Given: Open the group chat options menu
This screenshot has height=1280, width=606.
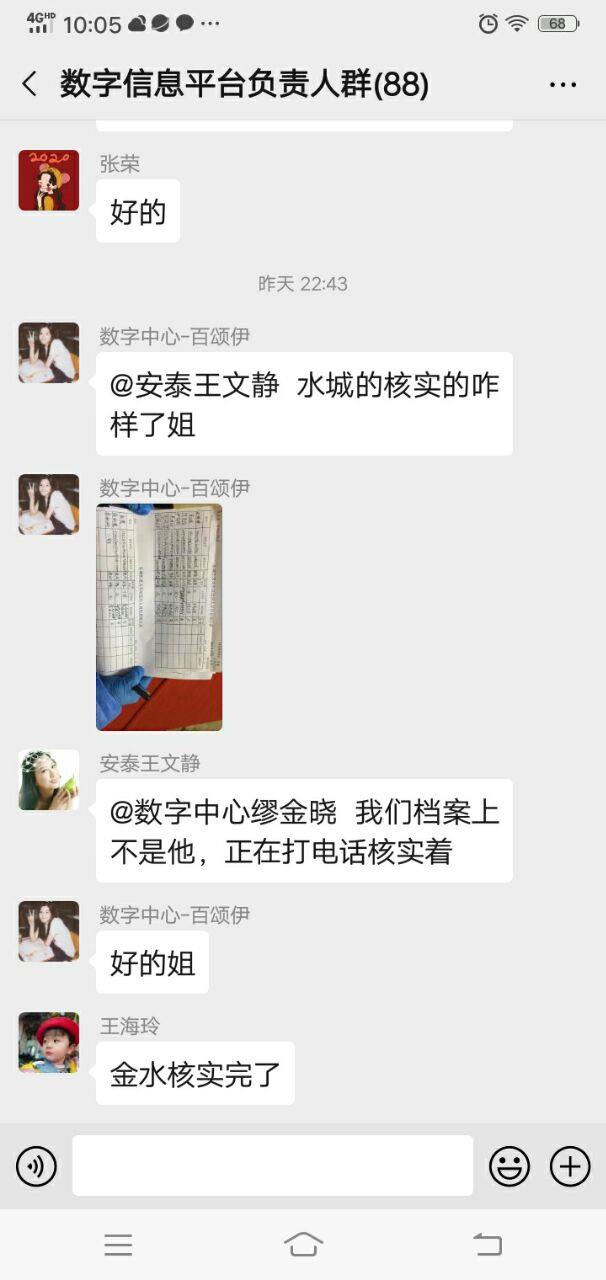Looking at the screenshot, I should 563,85.
